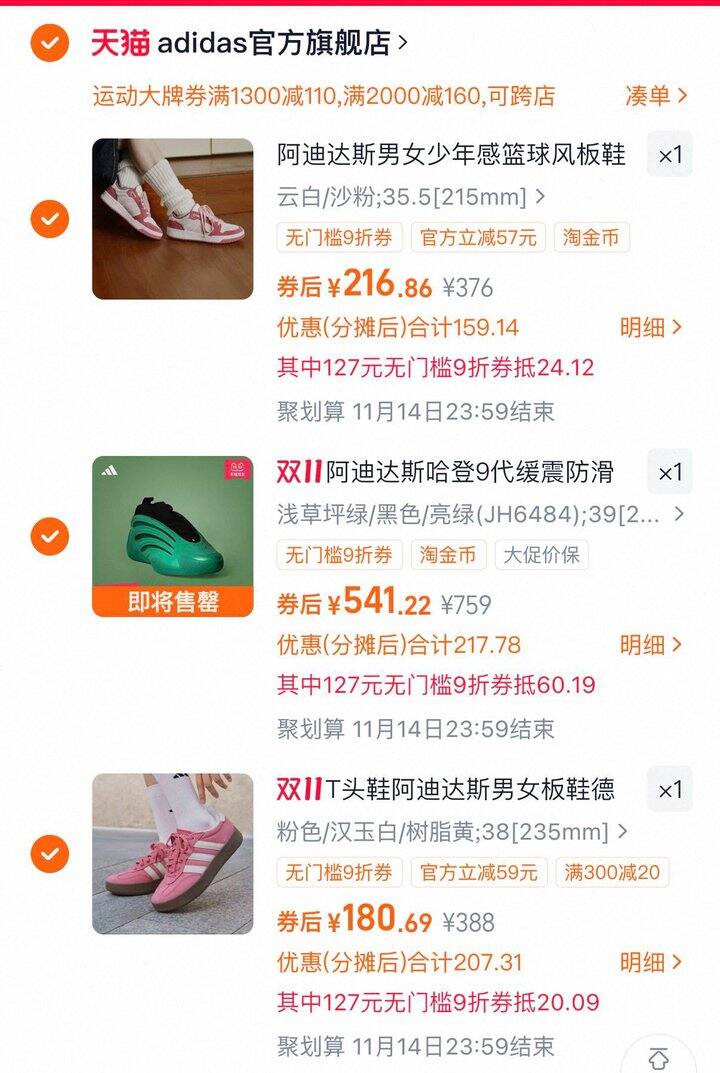Viewport: 720px width, 1073px height.
Task: Change the 浅草坪绿/黑色/亮绿 variant
Action: pos(482,515)
